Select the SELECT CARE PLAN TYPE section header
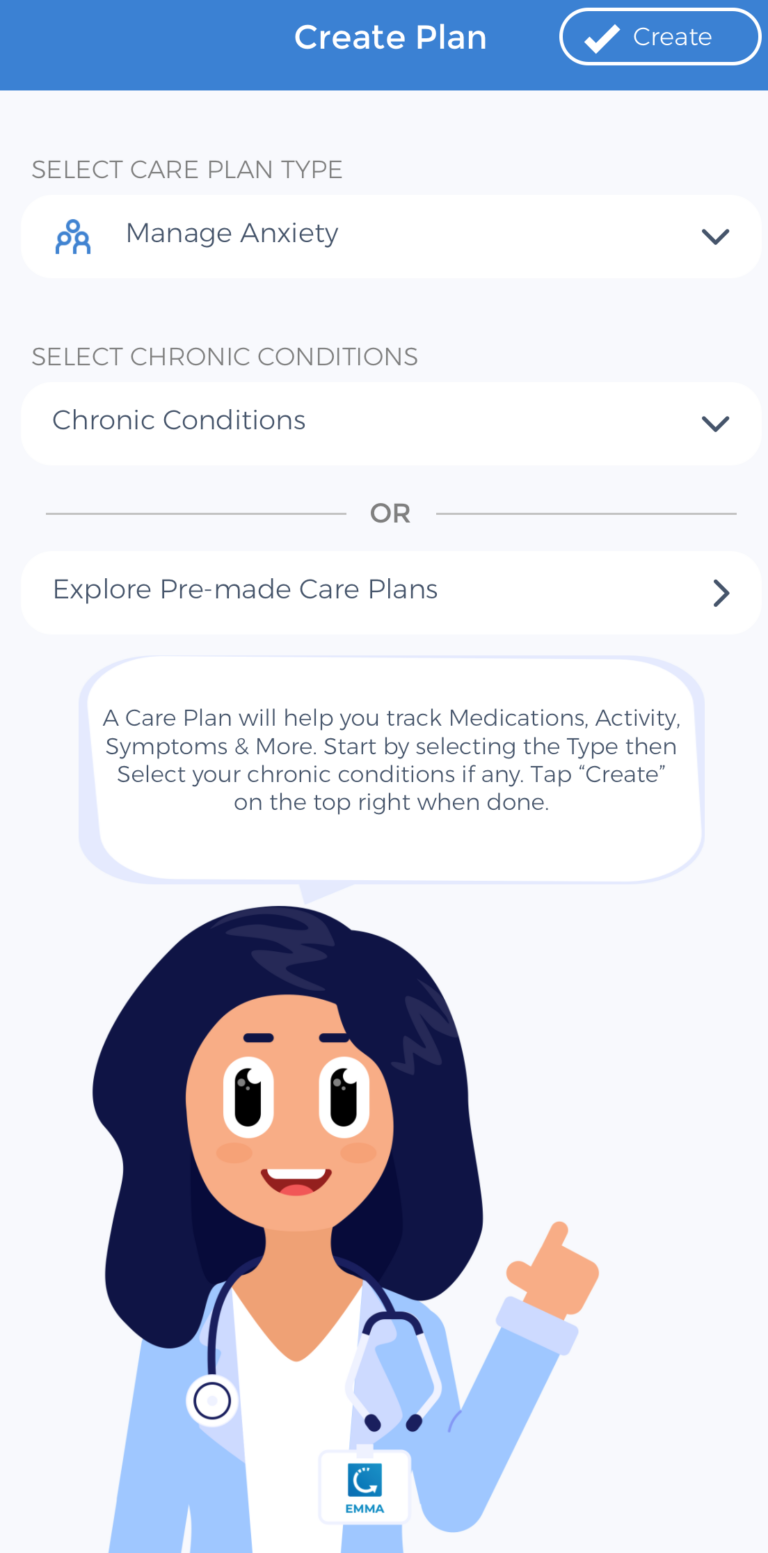This screenshot has height=1553, width=768. pos(186,169)
